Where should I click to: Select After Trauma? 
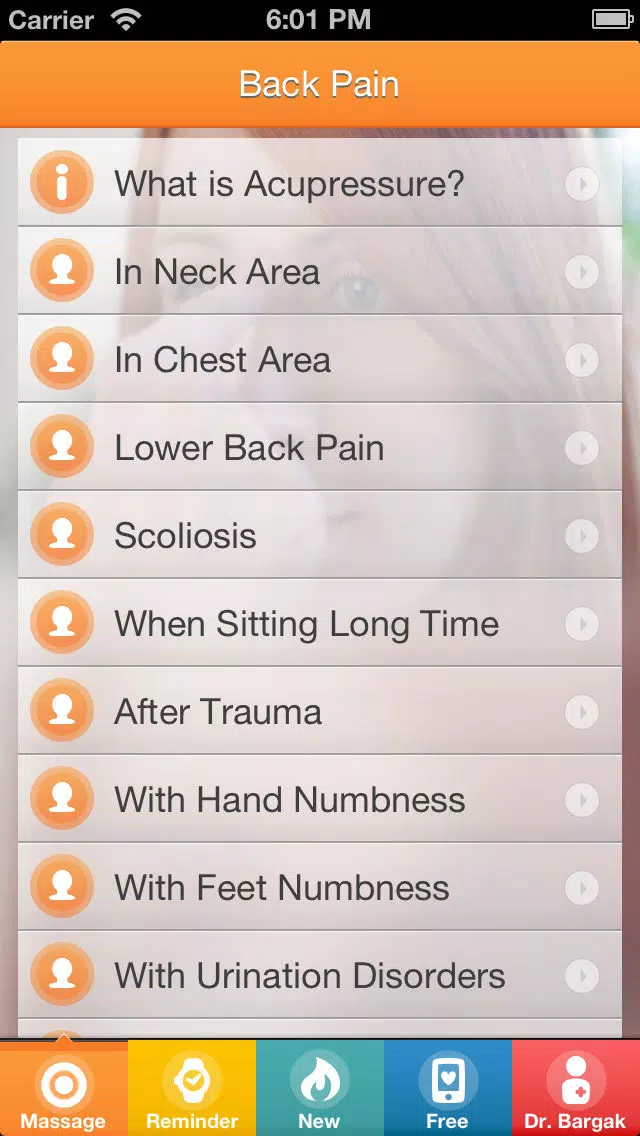319,712
